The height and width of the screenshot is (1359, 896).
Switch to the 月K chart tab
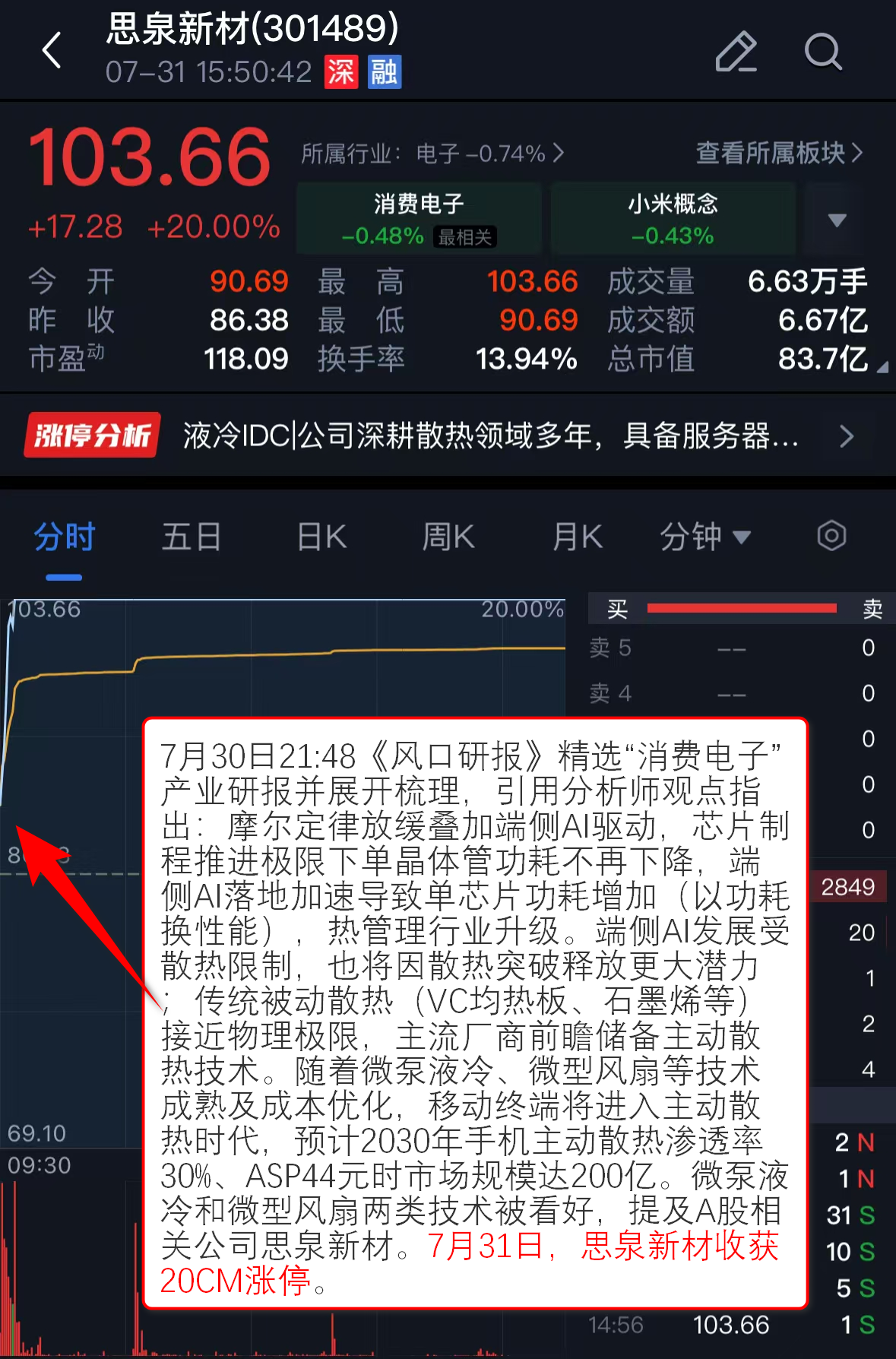(x=578, y=537)
